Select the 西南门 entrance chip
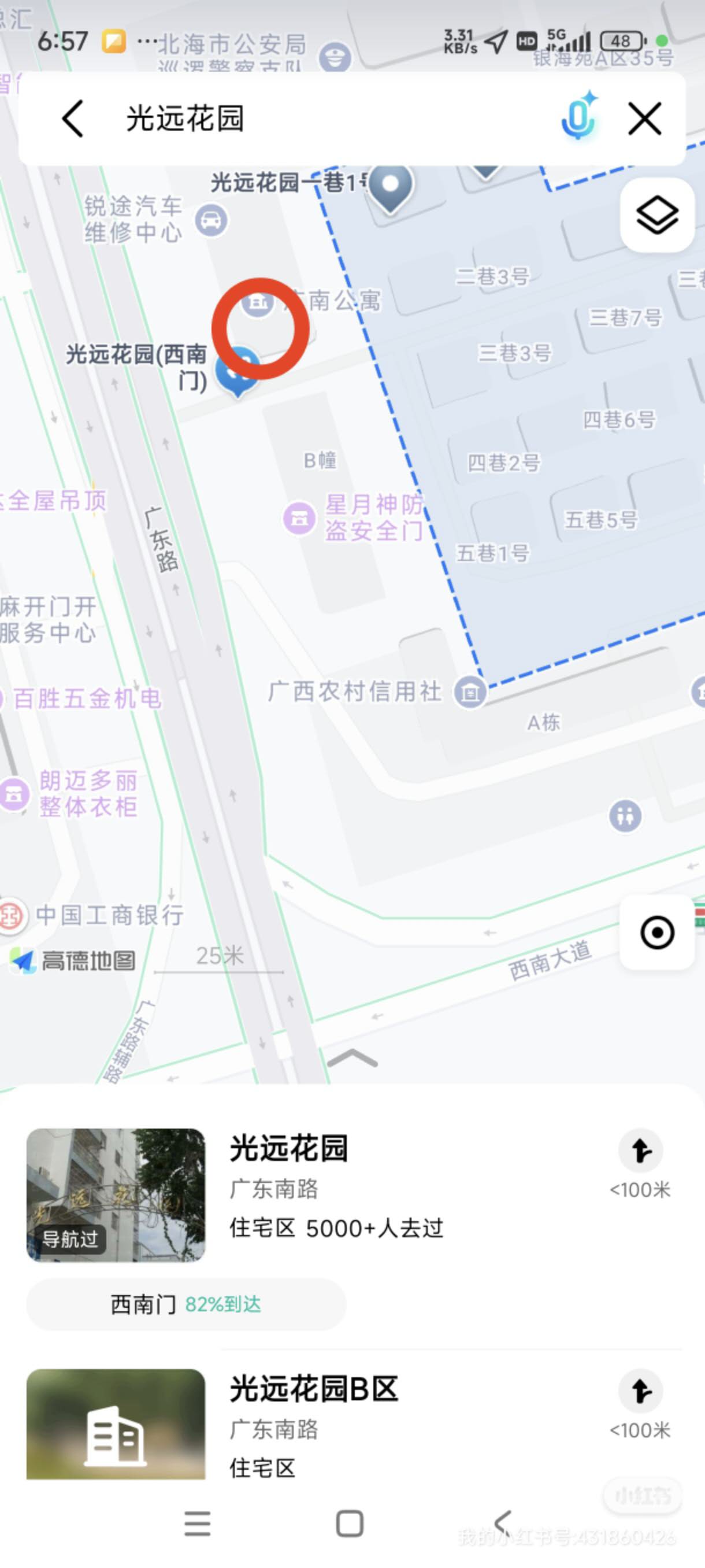Screen dimensions: 705x1568 (185, 1304)
